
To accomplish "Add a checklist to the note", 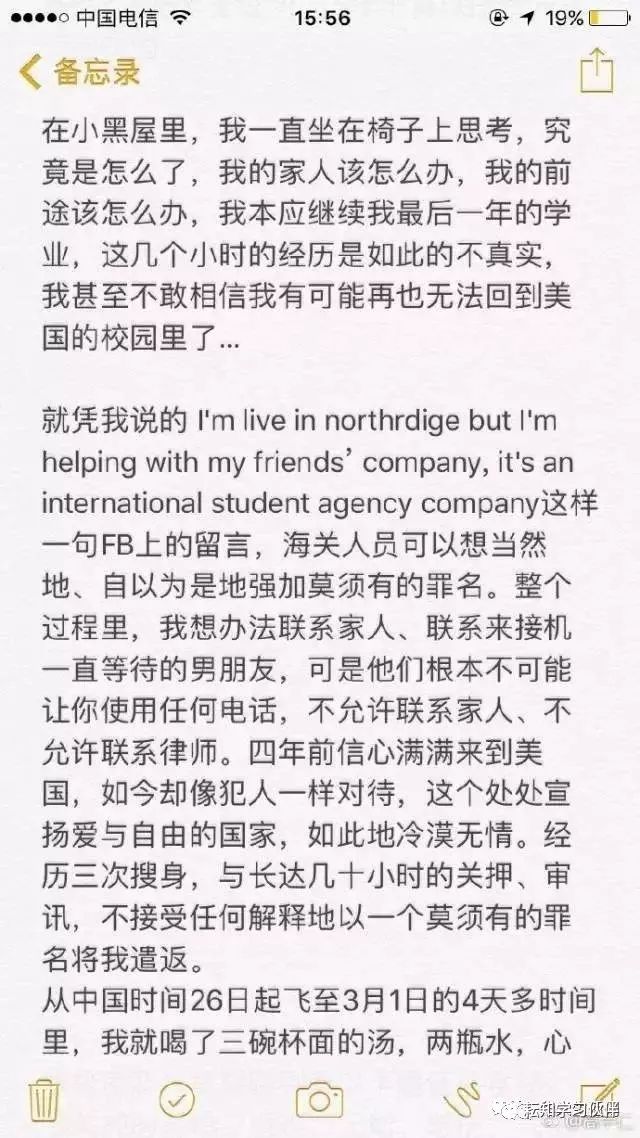I will [x=177, y=1100].
